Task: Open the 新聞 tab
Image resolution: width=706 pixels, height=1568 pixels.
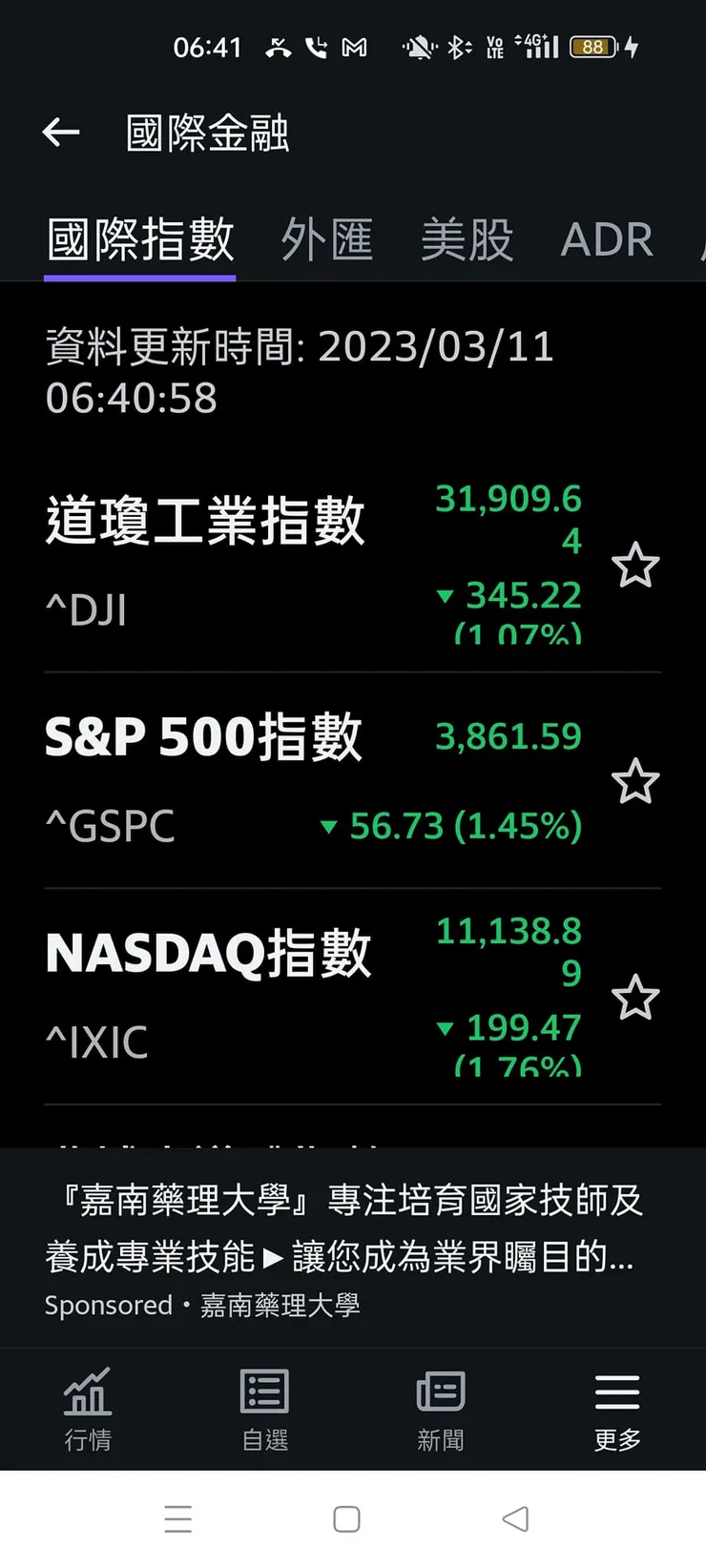Action: [x=441, y=1409]
